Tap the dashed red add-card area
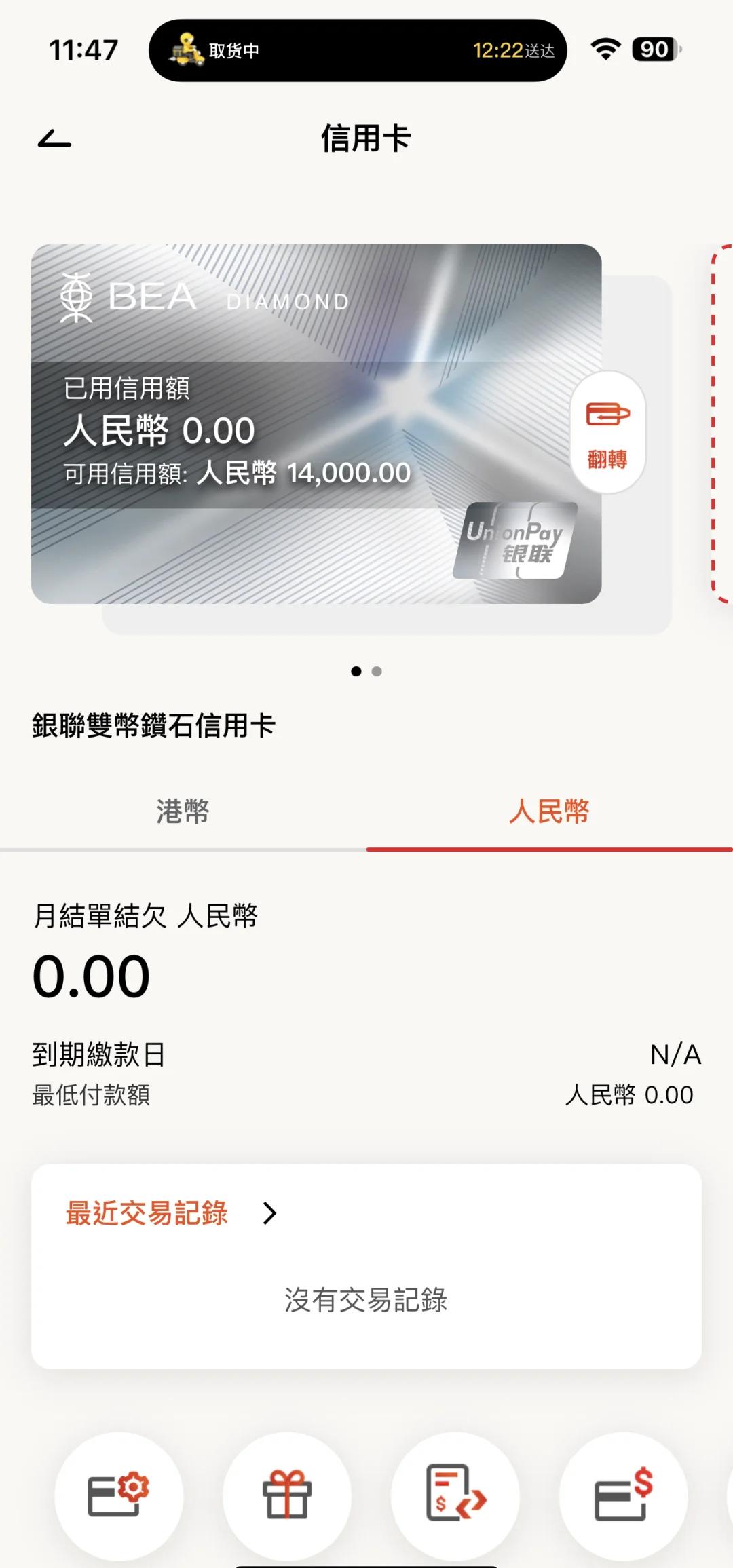The height and width of the screenshot is (1568, 733). [x=721, y=424]
